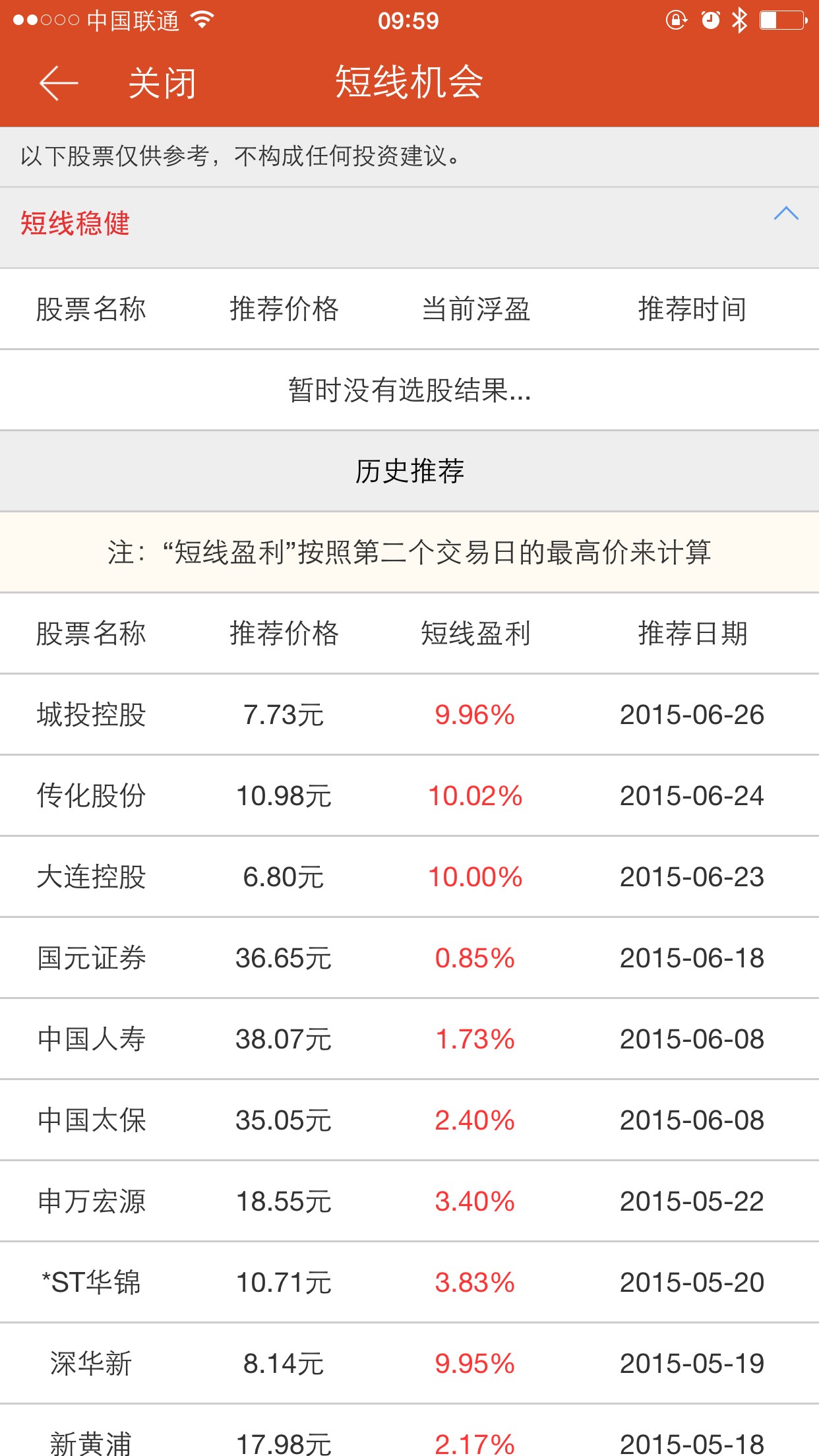Go back with the arrow icon
The image size is (819, 1456).
[x=59, y=84]
